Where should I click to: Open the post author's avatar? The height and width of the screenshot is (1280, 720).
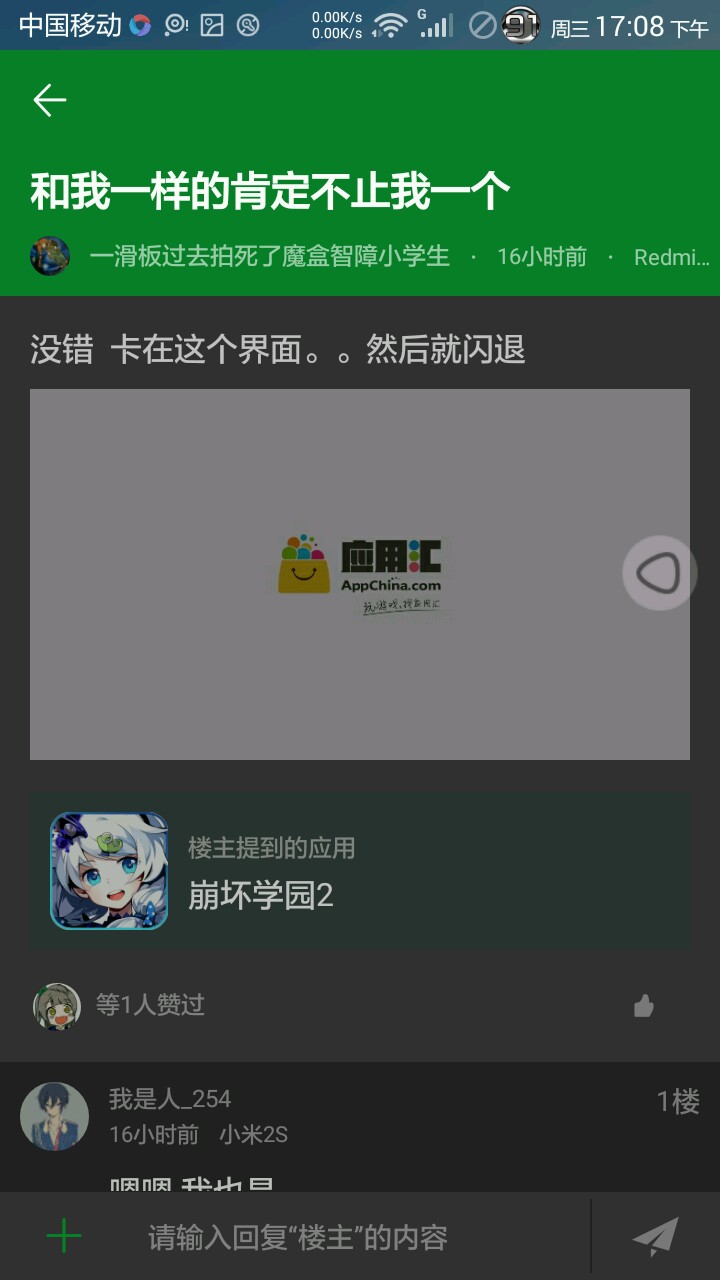click(x=50, y=257)
